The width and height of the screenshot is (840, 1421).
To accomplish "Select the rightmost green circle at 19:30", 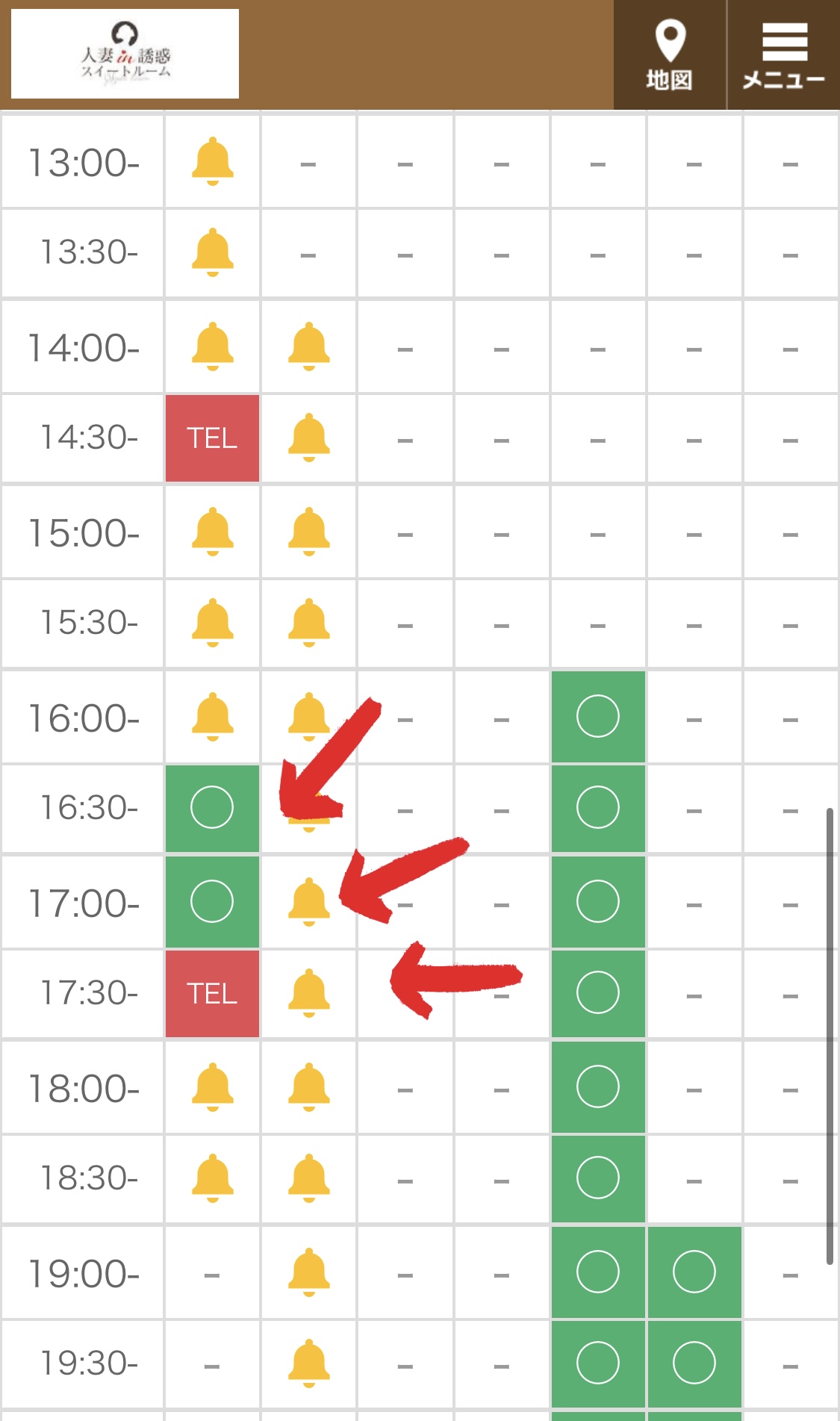I will coord(694,1364).
